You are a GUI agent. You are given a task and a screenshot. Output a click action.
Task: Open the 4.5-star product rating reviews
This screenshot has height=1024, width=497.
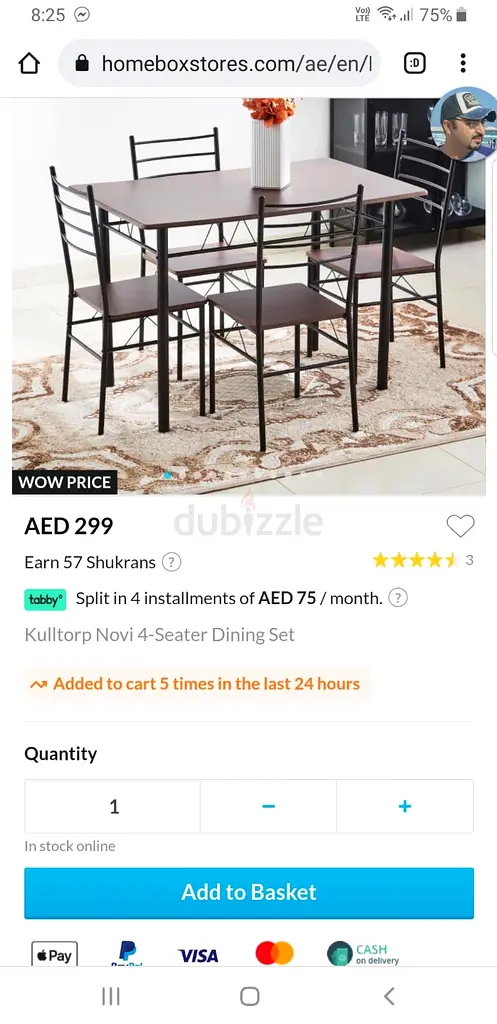pyautogui.click(x=423, y=560)
